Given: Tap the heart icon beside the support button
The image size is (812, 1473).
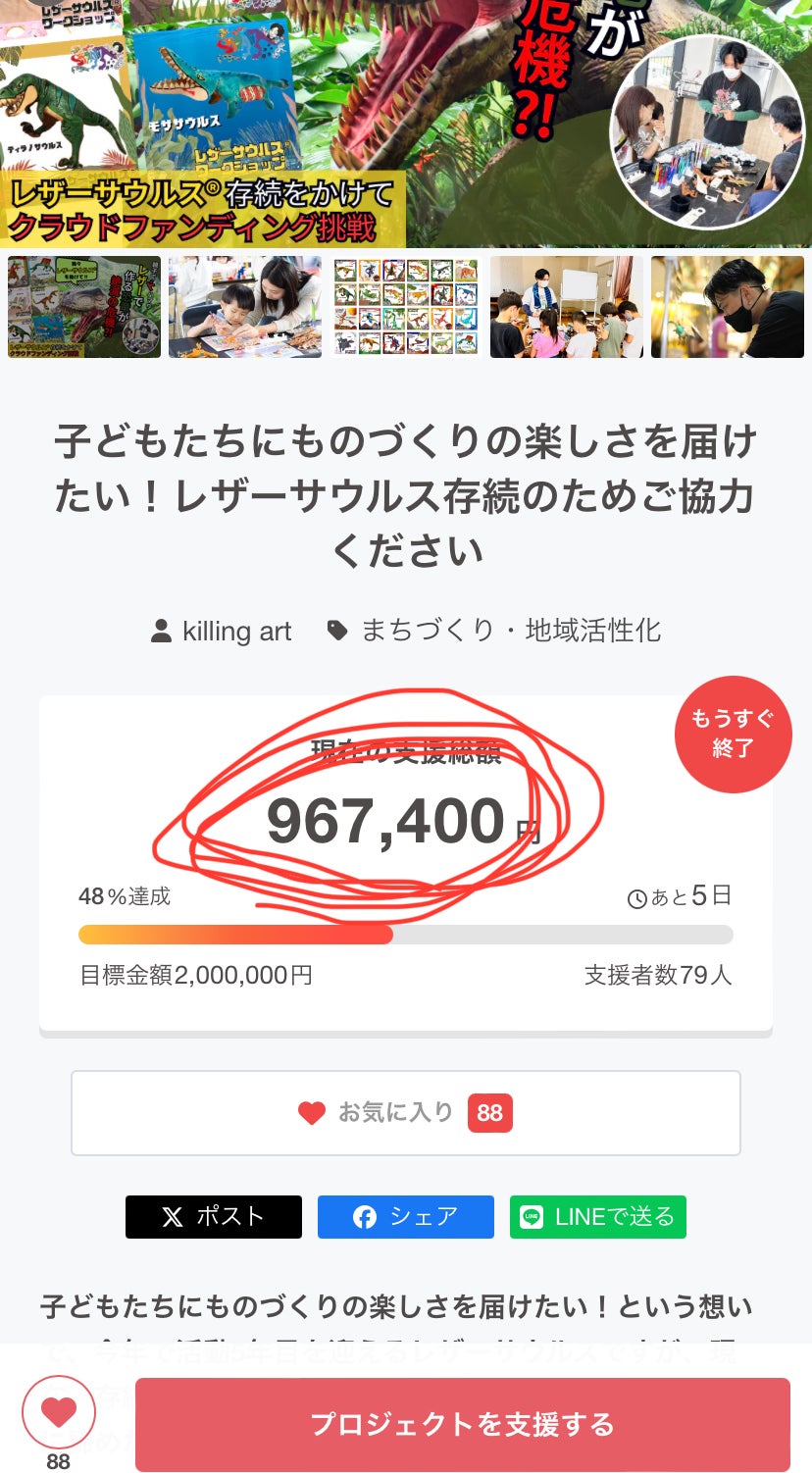Looking at the screenshot, I should click(59, 1413).
